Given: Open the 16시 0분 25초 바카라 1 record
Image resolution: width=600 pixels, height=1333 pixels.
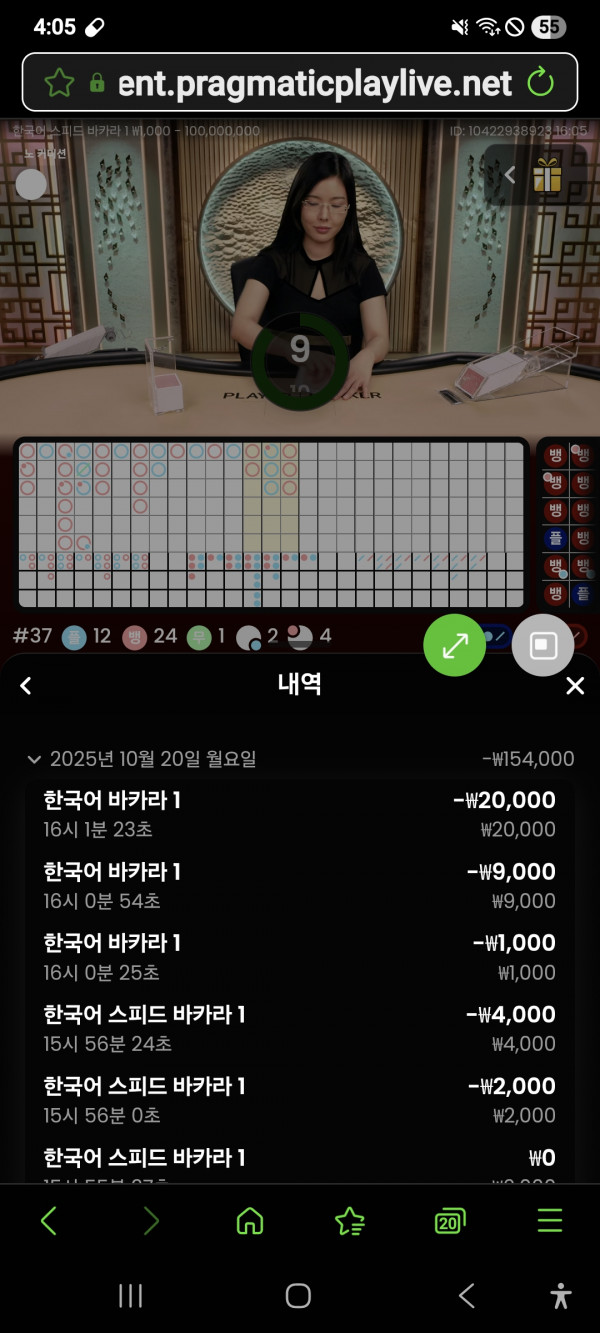Looking at the screenshot, I should coord(300,957).
